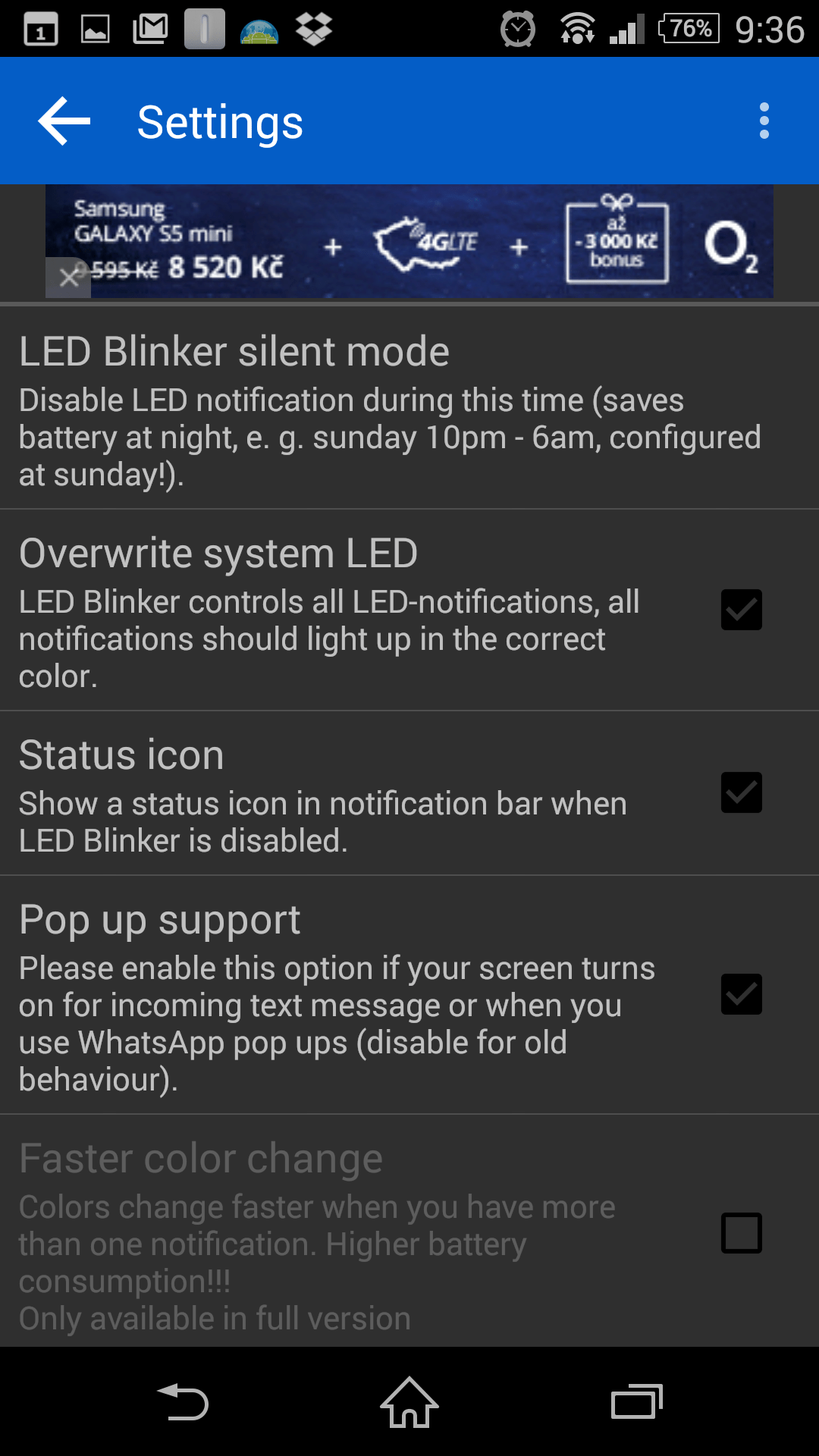This screenshot has width=819, height=1456.
Task: Turn off Pop up support checkbox
Action: (x=741, y=994)
